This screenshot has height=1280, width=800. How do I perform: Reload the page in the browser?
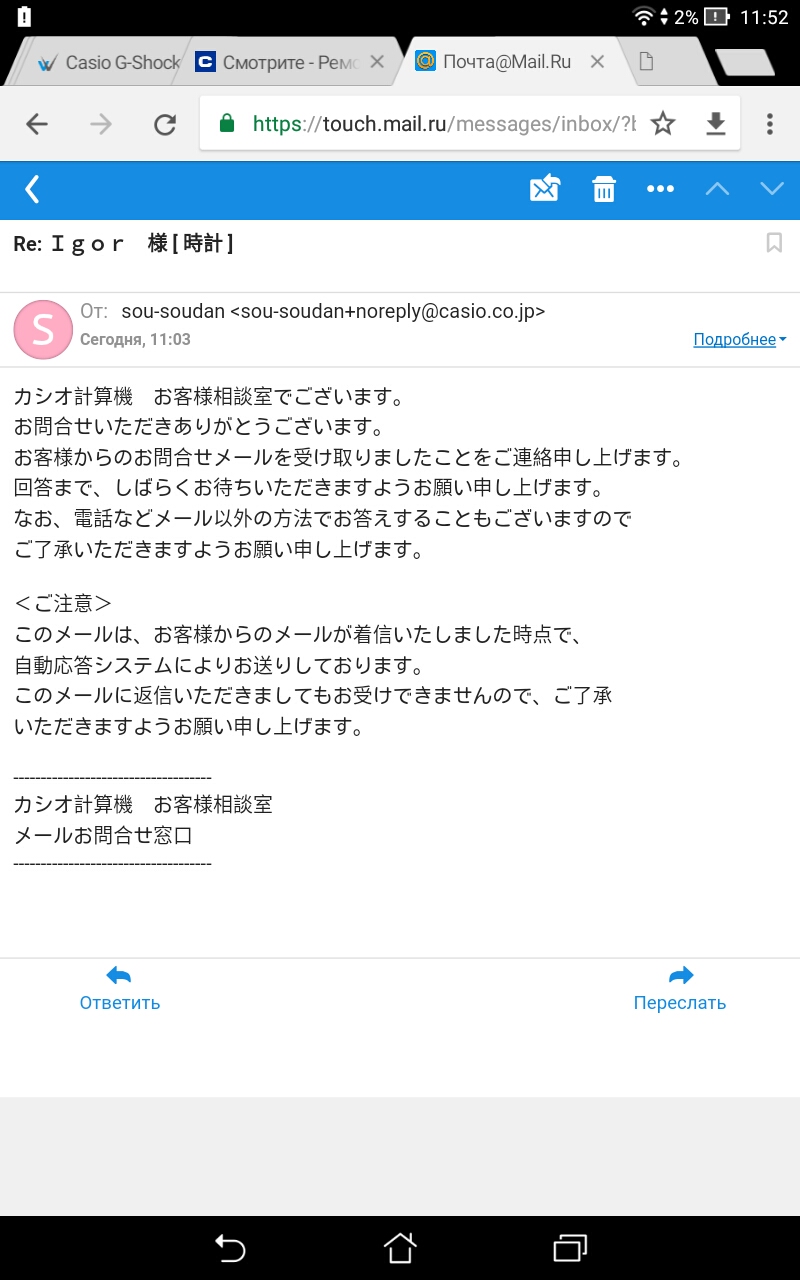(x=164, y=124)
